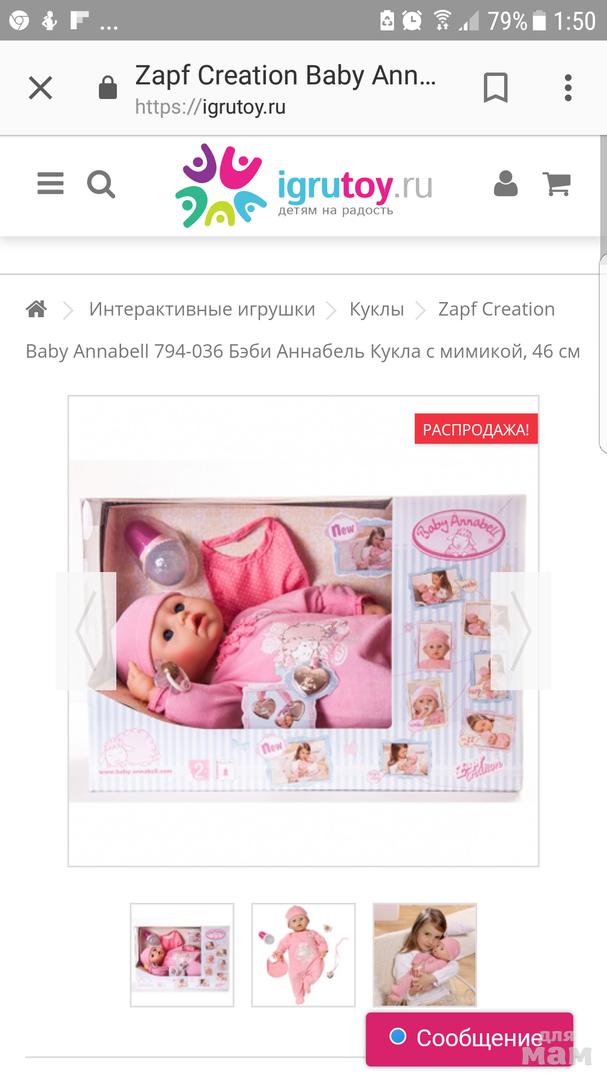Open the site search
This screenshot has height=1080, width=607.
tap(101, 184)
